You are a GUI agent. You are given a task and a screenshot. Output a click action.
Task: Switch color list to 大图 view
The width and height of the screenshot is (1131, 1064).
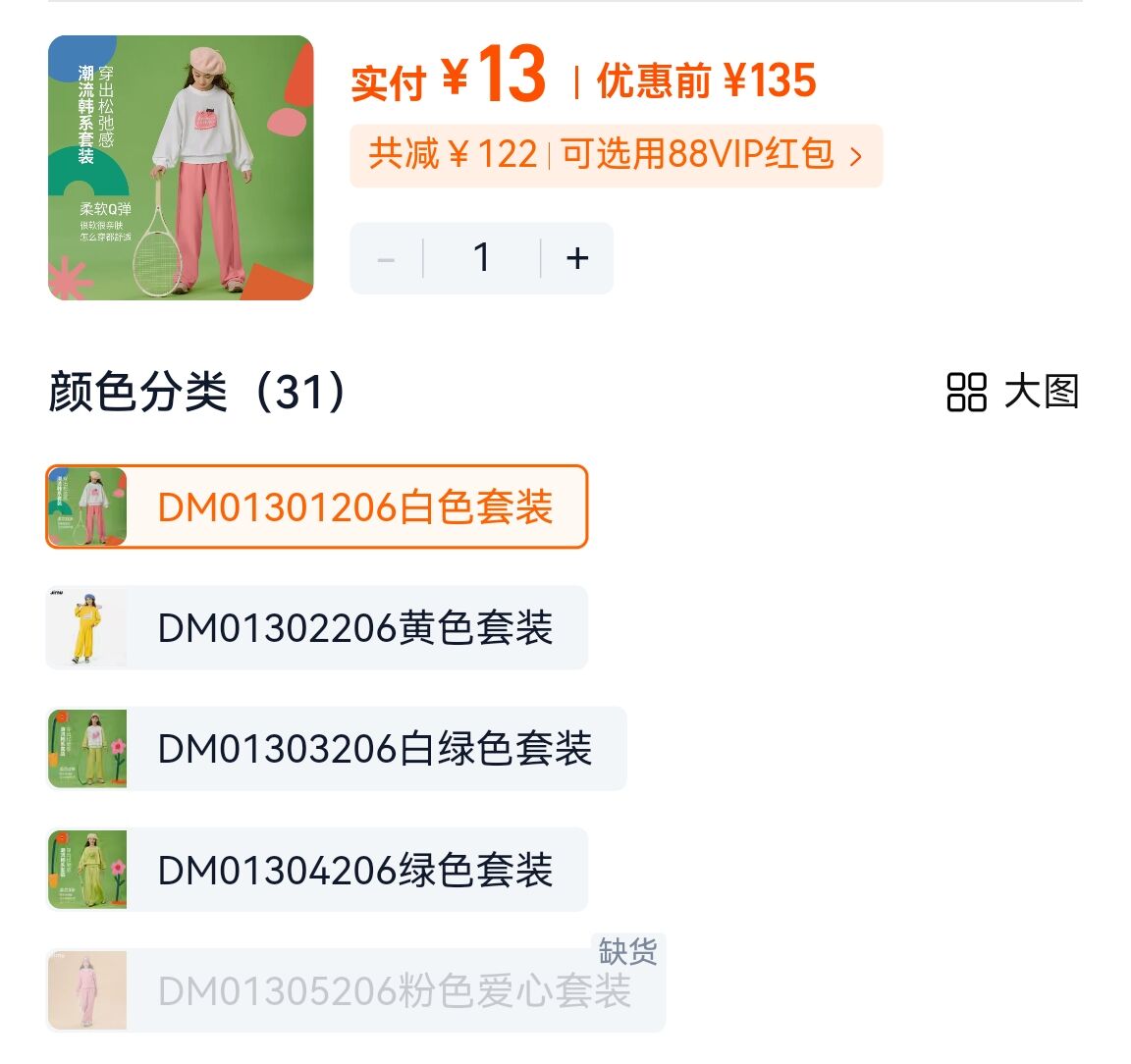1012,392
